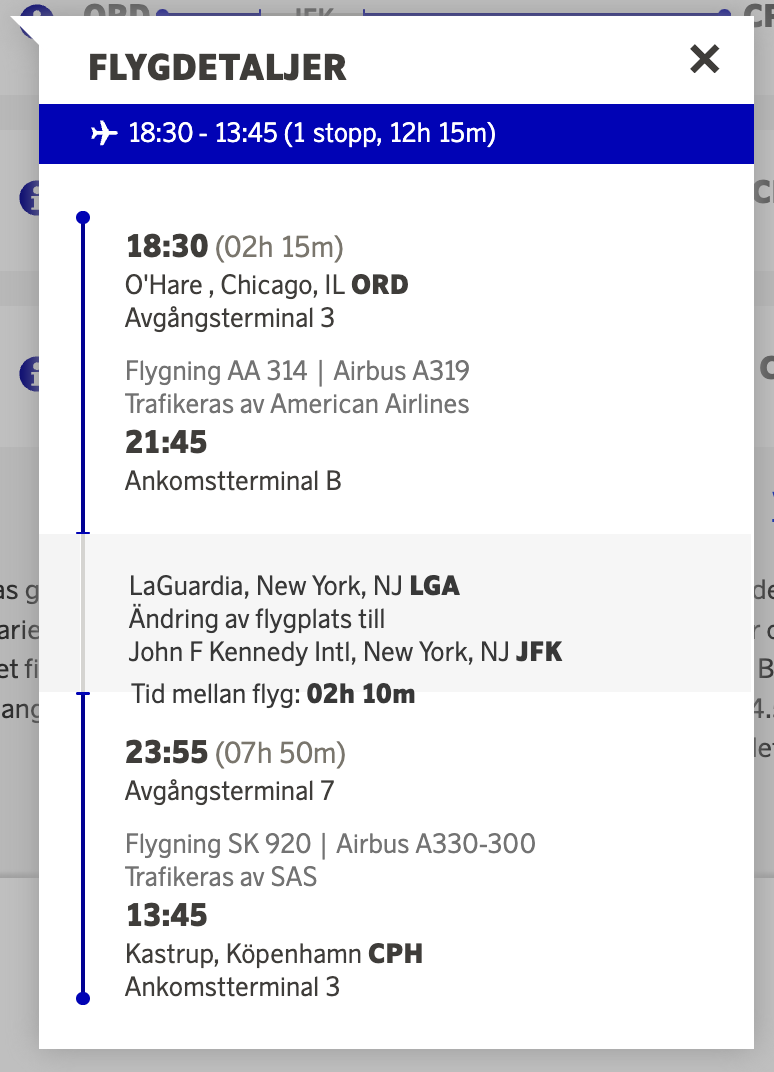Close the Flygdetaljer dialog
The height and width of the screenshot is (1072, 774).
coord(705,60)
